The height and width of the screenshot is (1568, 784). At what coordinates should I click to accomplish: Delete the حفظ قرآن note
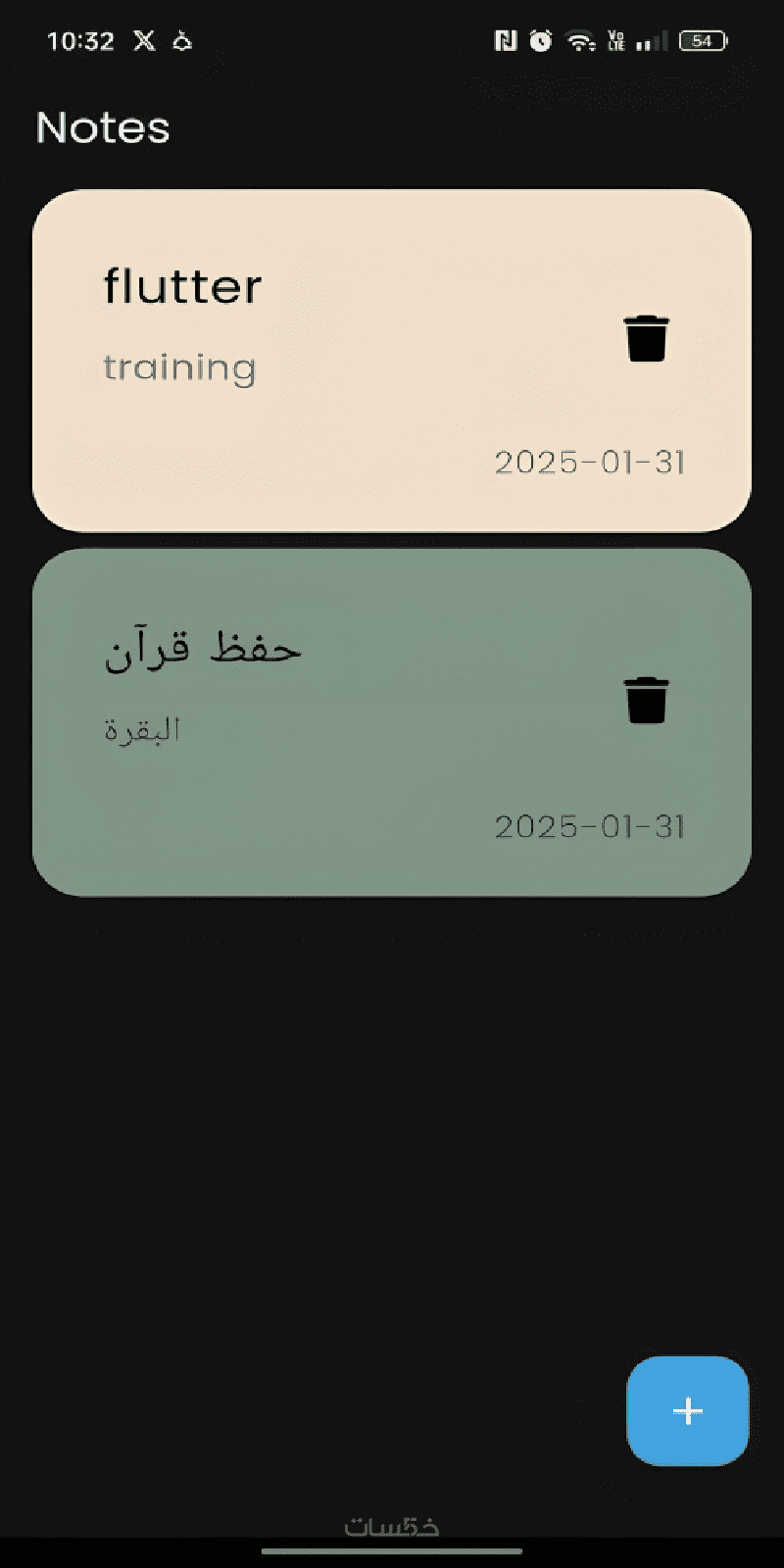[x=646, y=701]
